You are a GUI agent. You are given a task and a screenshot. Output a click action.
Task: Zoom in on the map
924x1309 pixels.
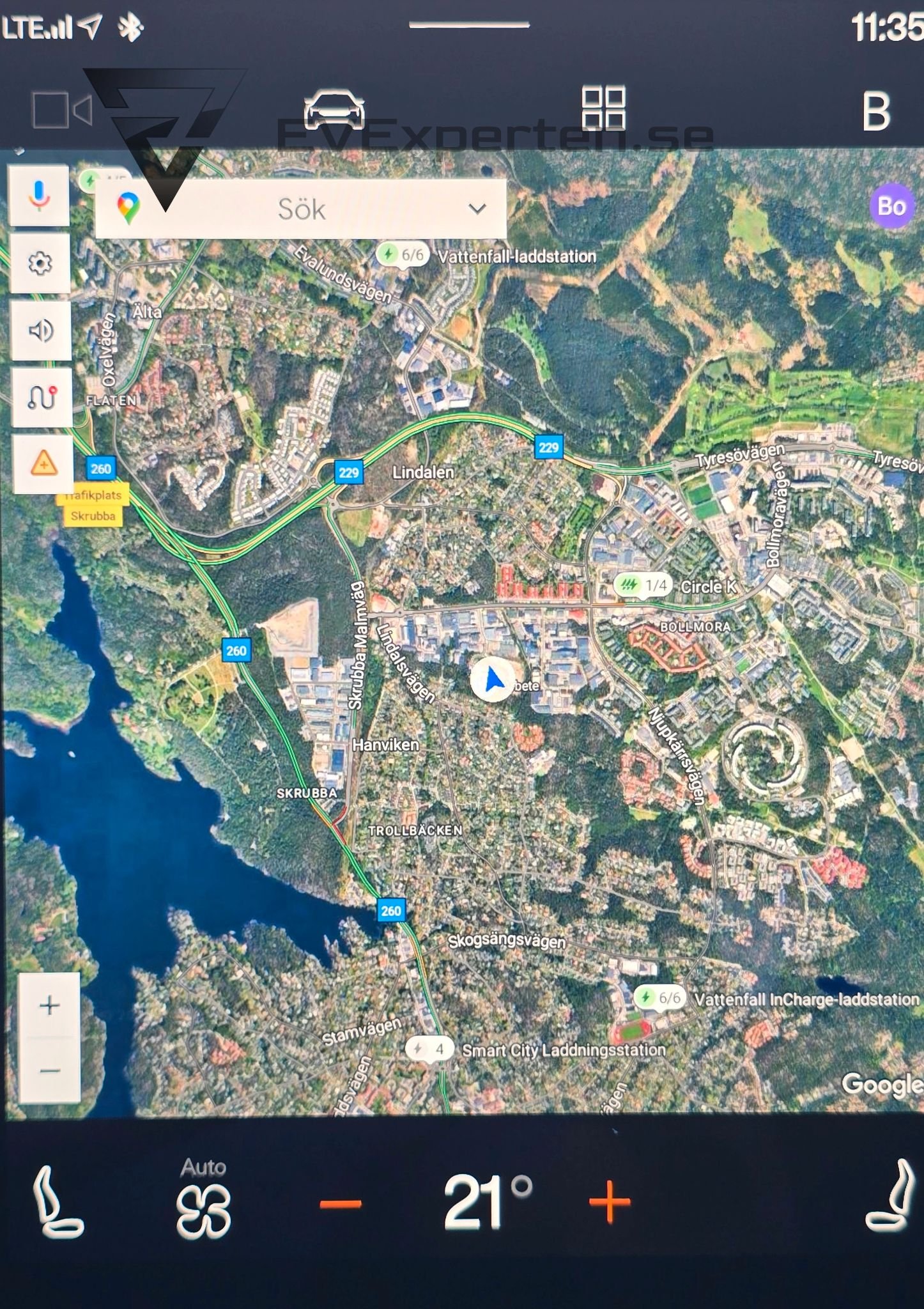tap(49, 1005)
